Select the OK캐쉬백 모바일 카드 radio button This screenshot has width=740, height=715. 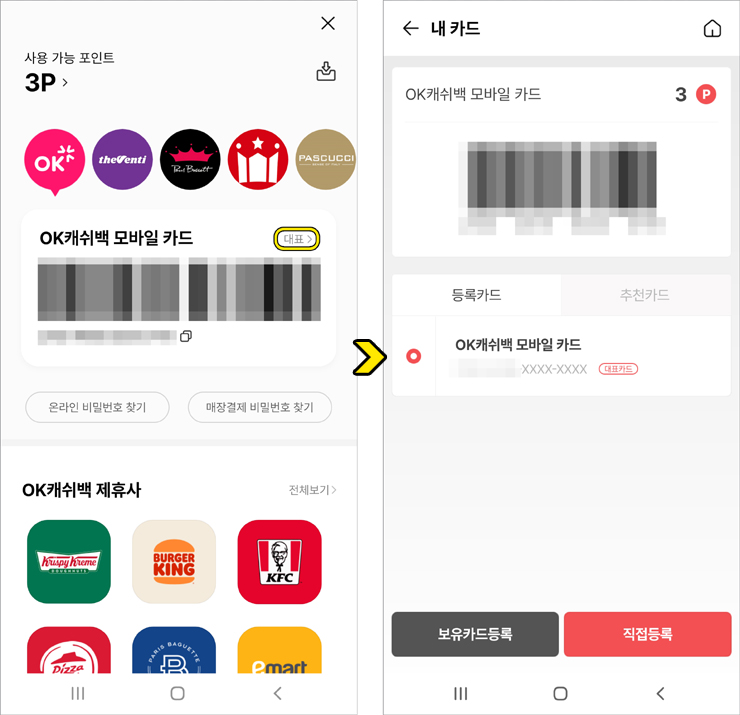point(414,356)
